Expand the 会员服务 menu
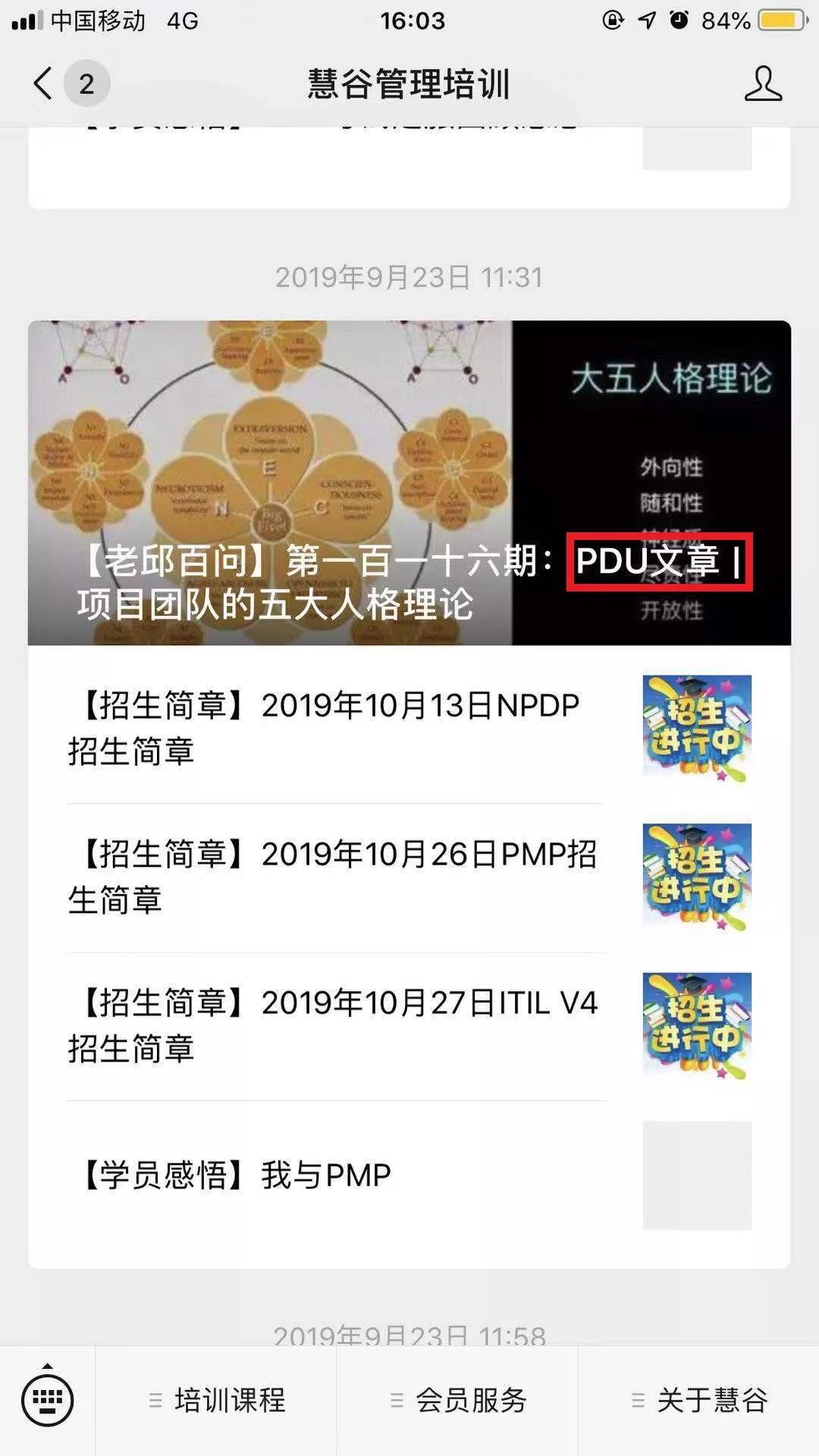The height and width of the screenshot is (1456, 819). tap(457, 1400)
